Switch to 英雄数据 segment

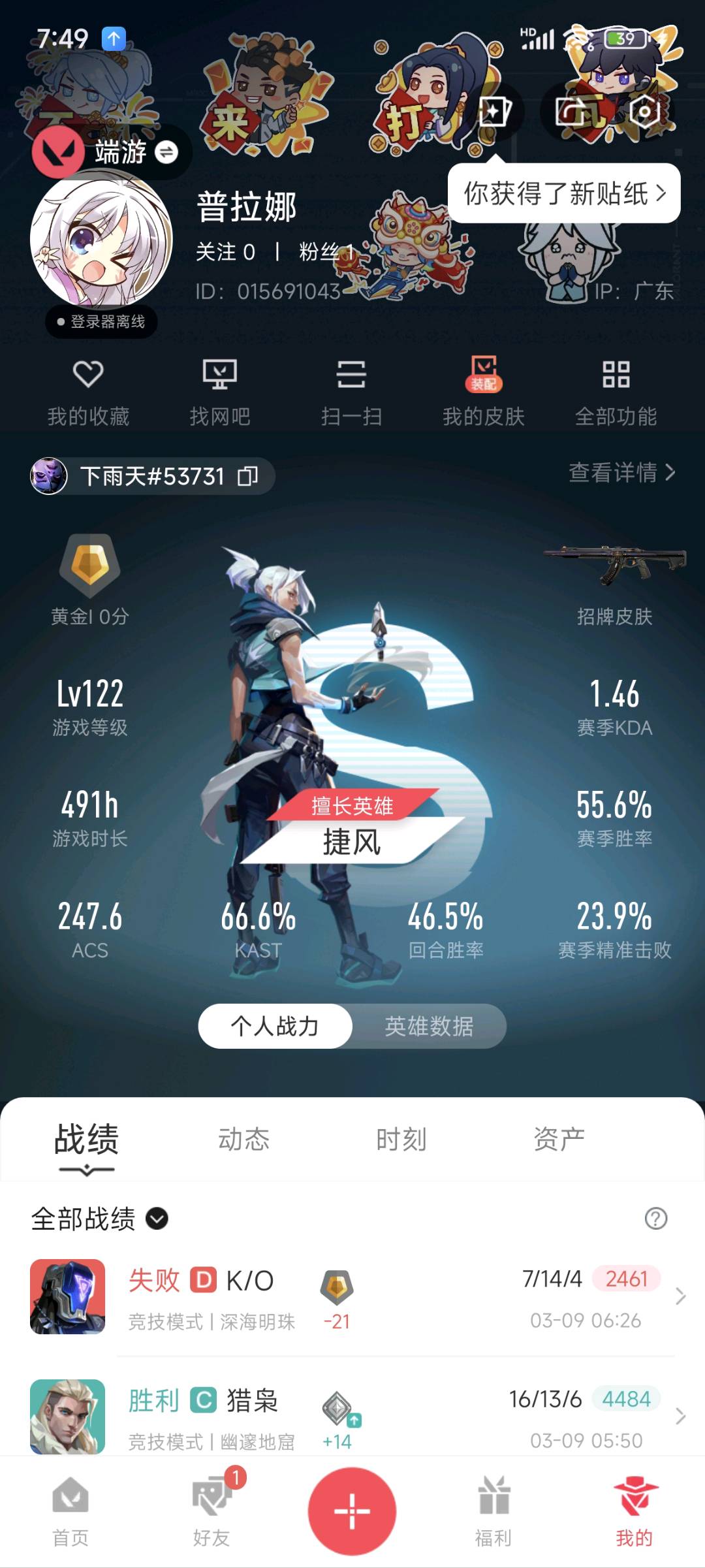429,1026
